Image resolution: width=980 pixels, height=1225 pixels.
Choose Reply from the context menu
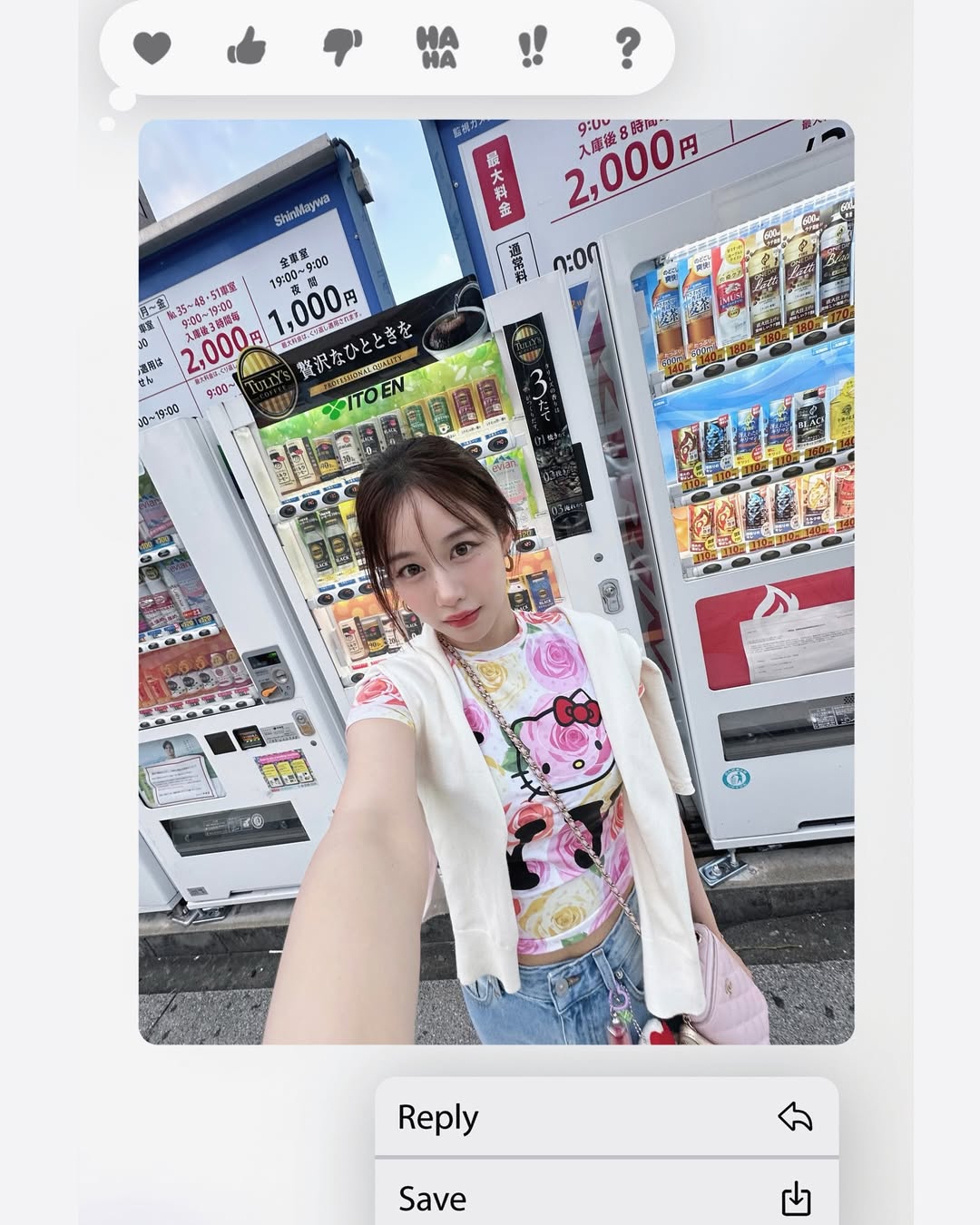coord(606,1117)
